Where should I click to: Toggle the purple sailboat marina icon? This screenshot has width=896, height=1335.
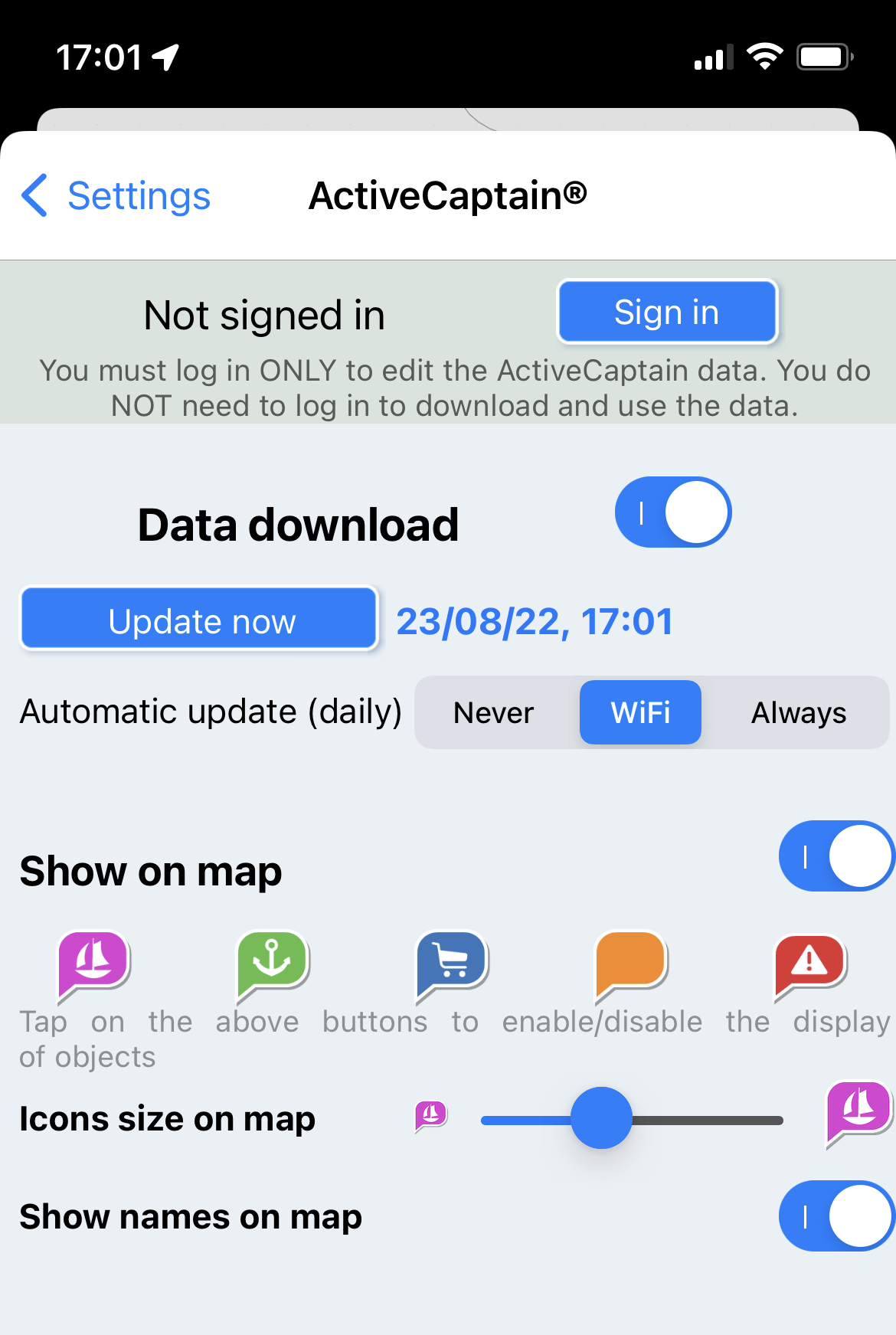(x=93, y=962)
